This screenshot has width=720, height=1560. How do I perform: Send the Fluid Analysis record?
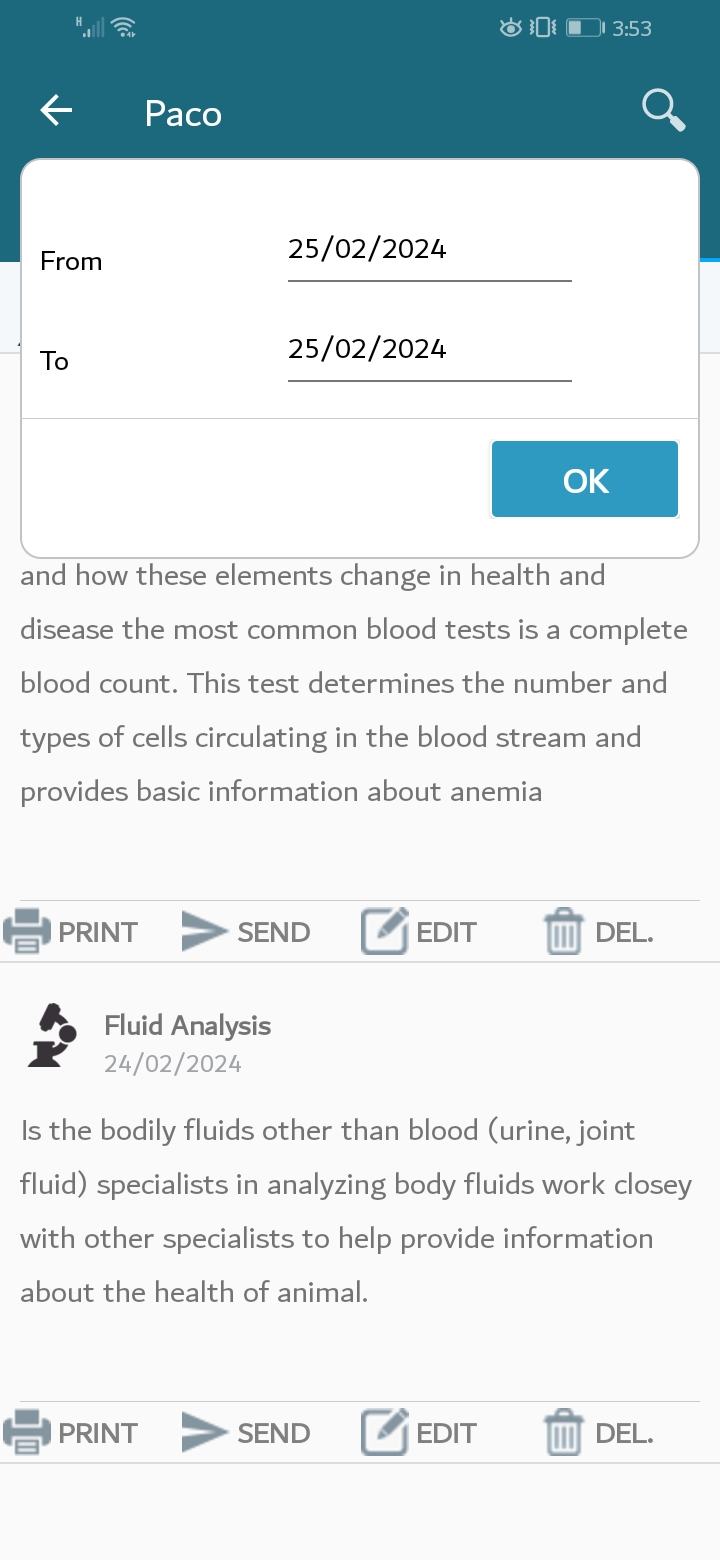[x=246, y=1433]
